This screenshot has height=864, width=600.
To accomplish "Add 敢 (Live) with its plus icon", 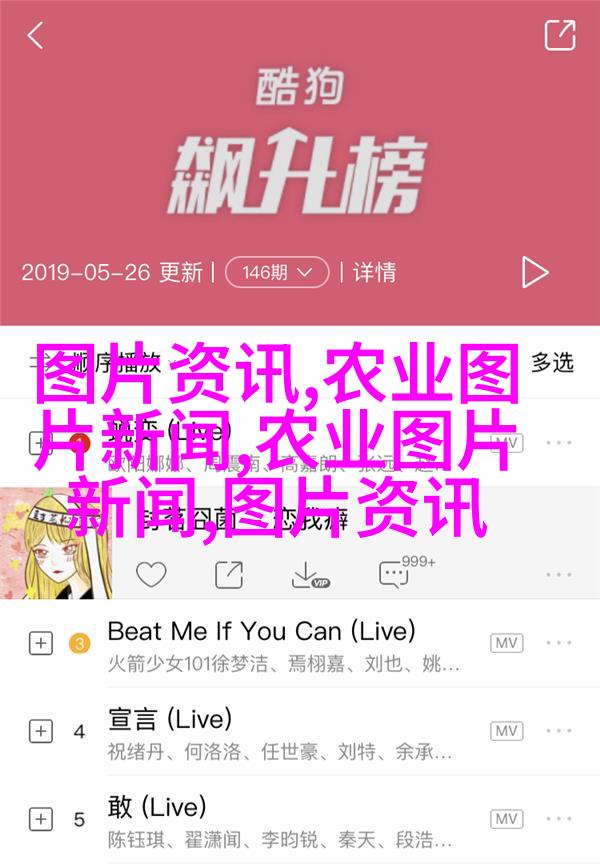I will 40,819.
